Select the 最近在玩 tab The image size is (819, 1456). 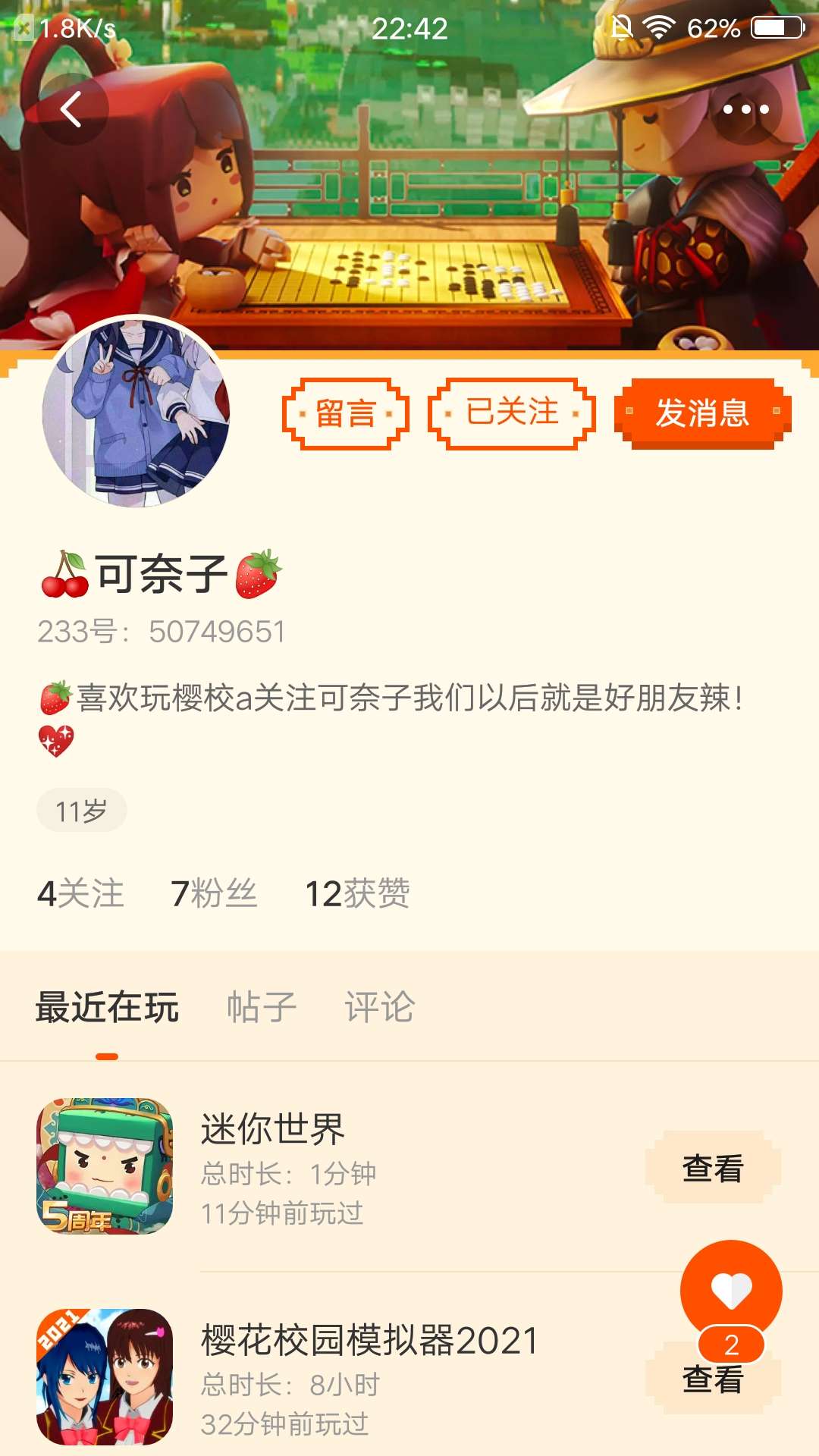(107, 1007)
